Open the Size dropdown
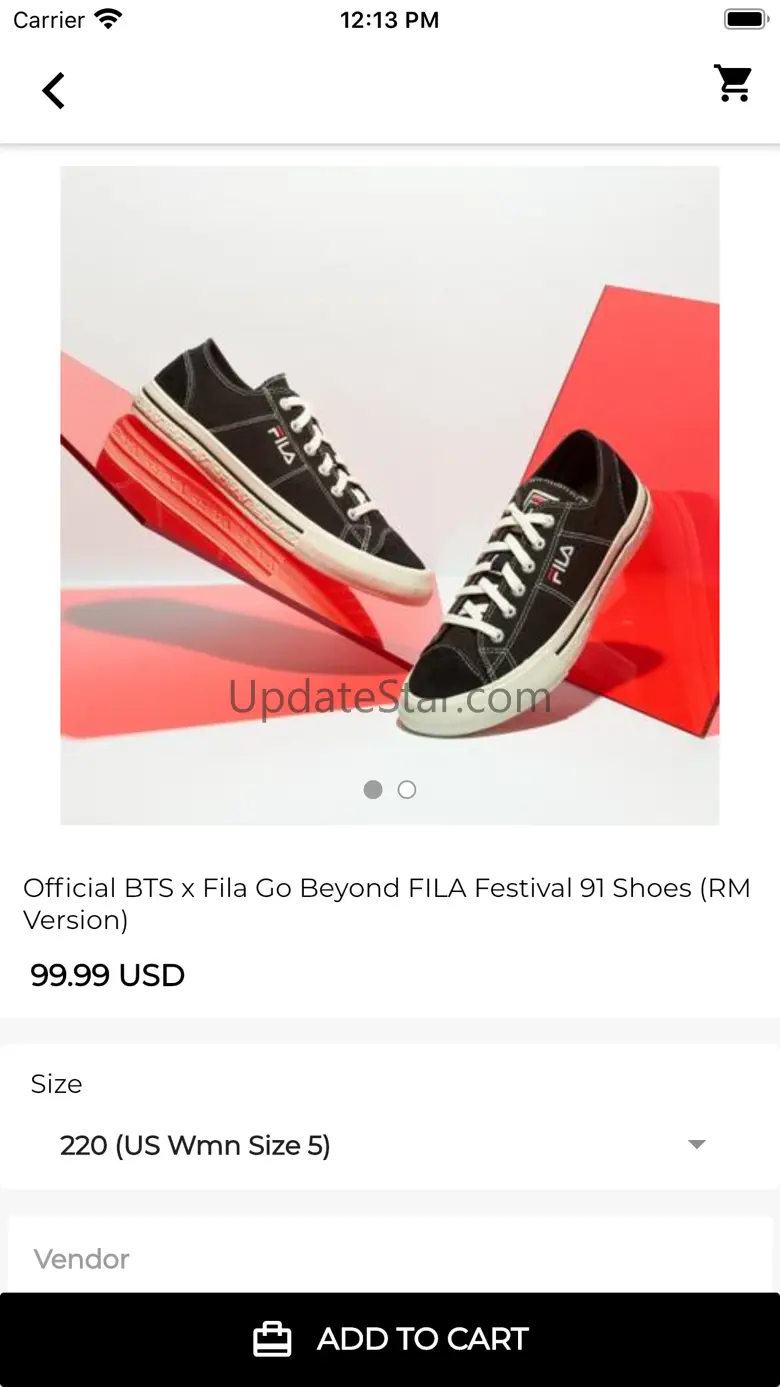The image size is (780, 1387). coord(389,1145)
